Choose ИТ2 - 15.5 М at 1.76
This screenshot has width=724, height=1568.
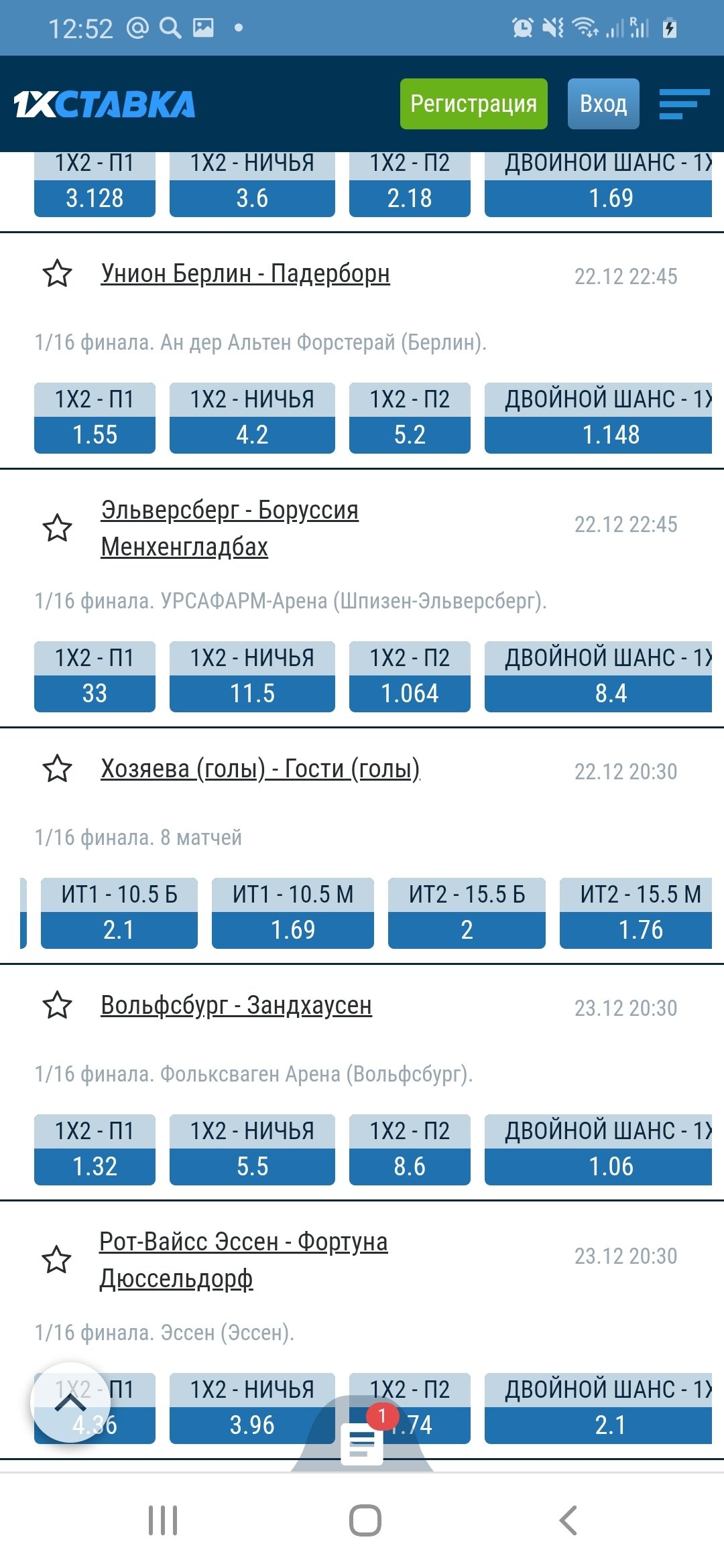coord(636,929)
